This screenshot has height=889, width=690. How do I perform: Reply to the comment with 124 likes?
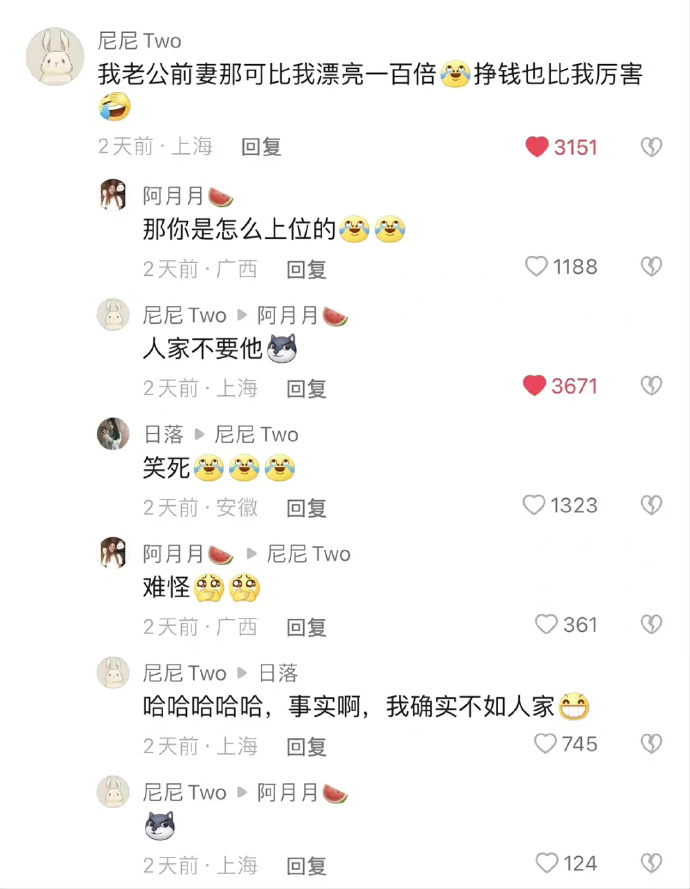point(306,865)
